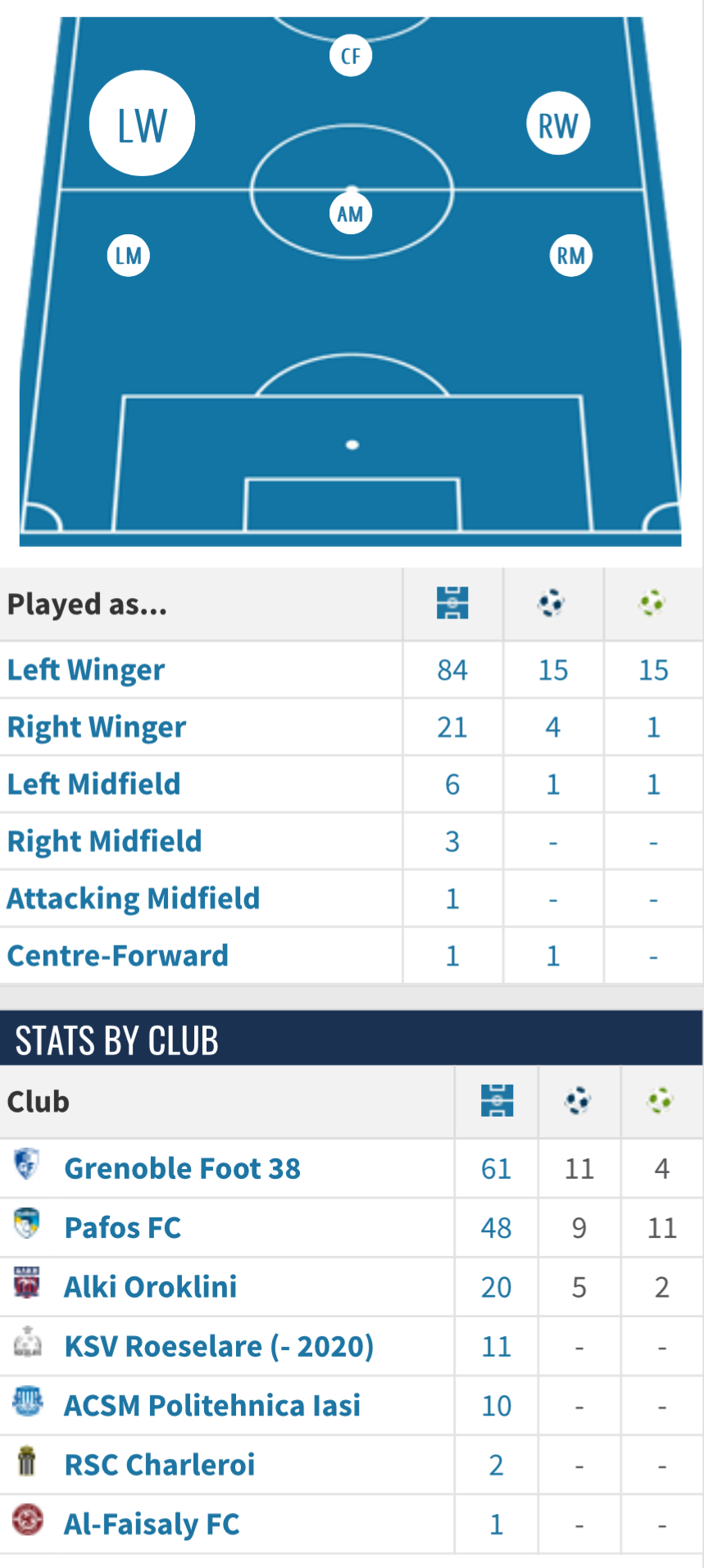Image resolution: width=704 pixels, height=1568 pixels.
Task: Open KSV Roeselare (- 2020) club link
Action: [x=219, y=1346]
